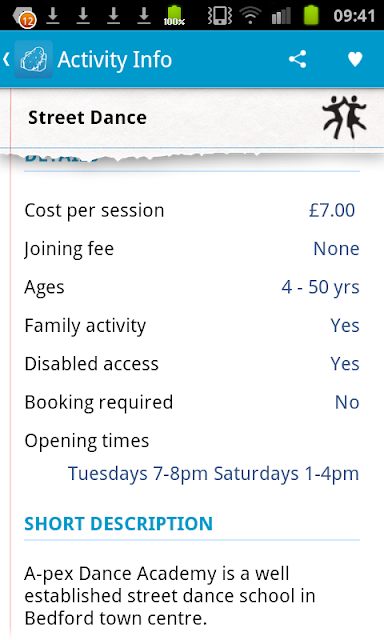
Task: Share this Street Dance activity
Action: [x=297, y=60]
